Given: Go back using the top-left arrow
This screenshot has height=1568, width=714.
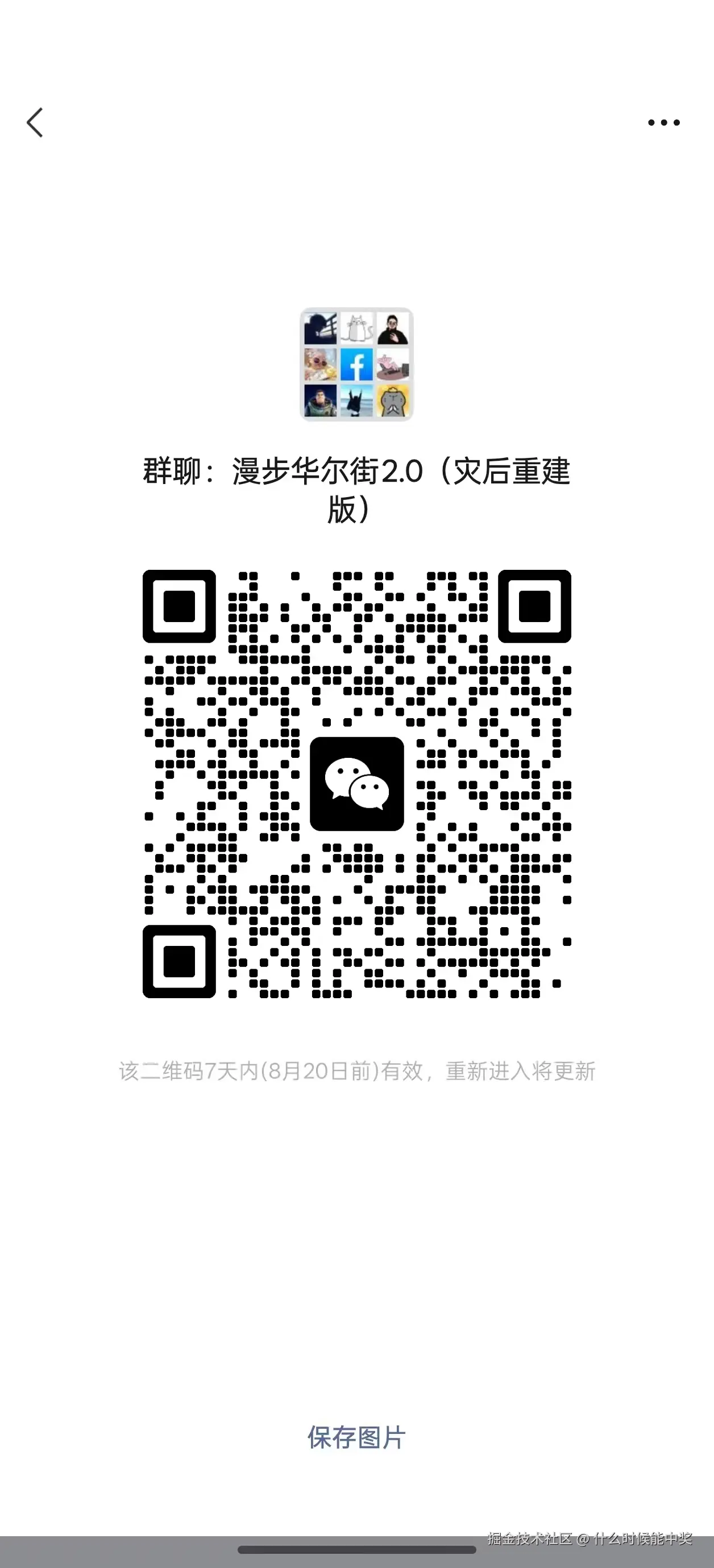Looking at the screenshot, I should [x=35, y=122].
